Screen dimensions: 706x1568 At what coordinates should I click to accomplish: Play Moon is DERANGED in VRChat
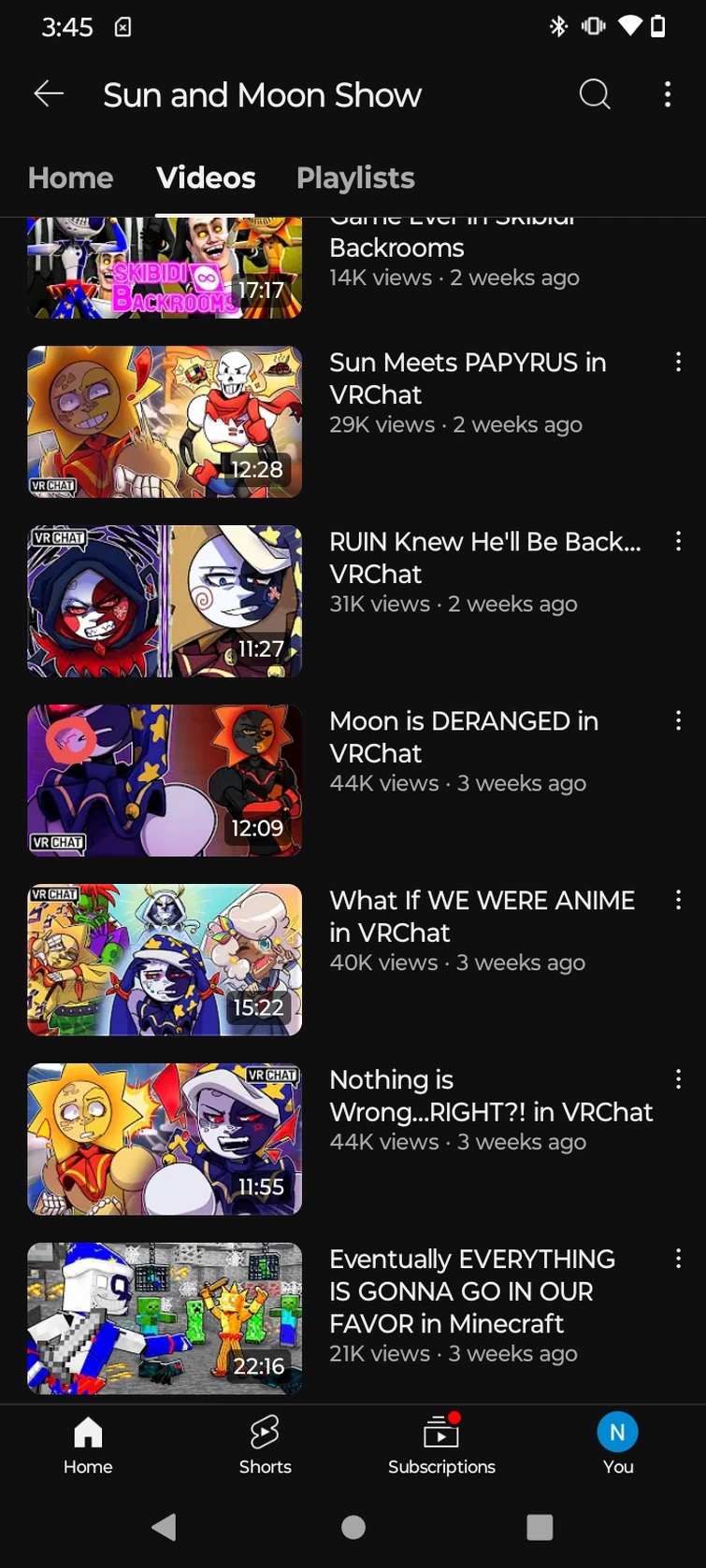click(165, 780)
